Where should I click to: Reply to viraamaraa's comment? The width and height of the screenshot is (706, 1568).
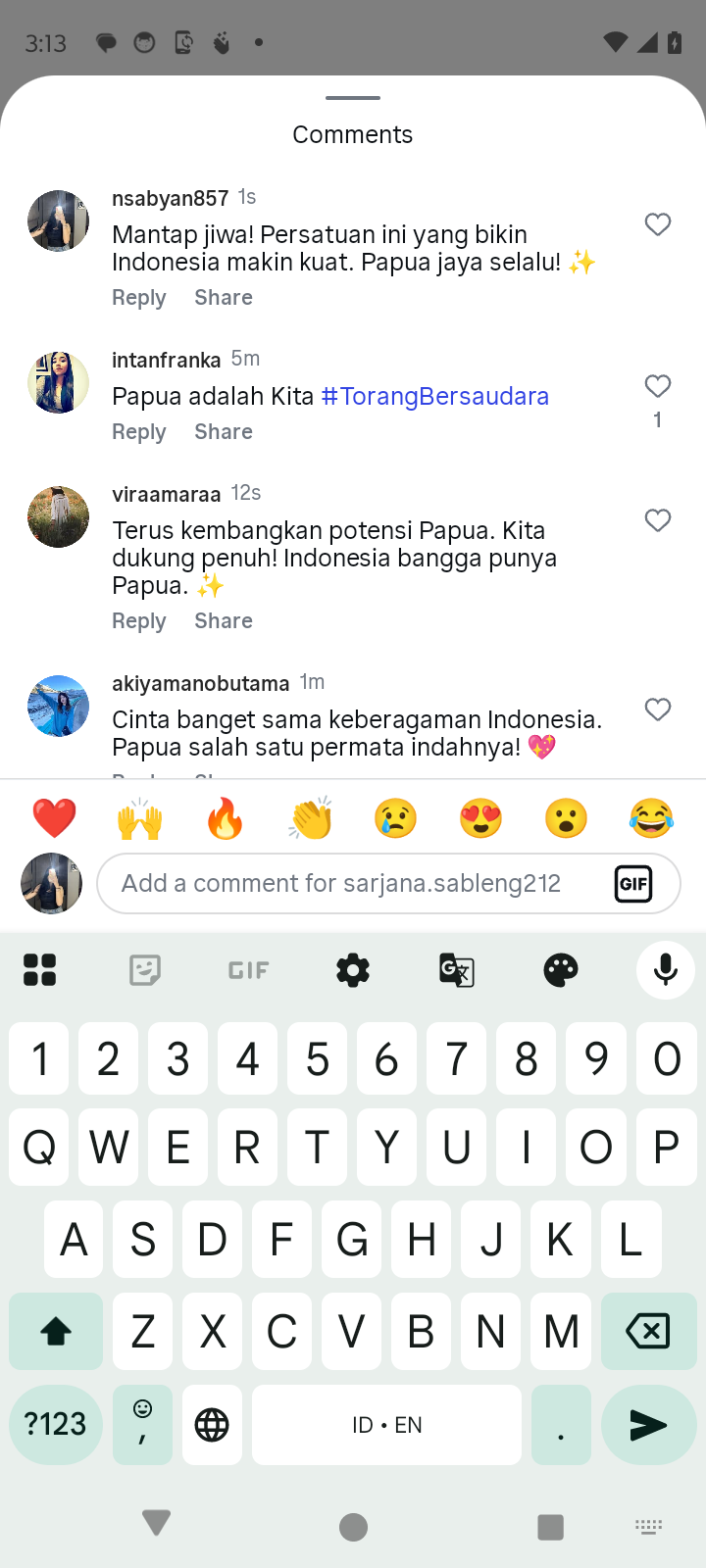click(138, 621)
